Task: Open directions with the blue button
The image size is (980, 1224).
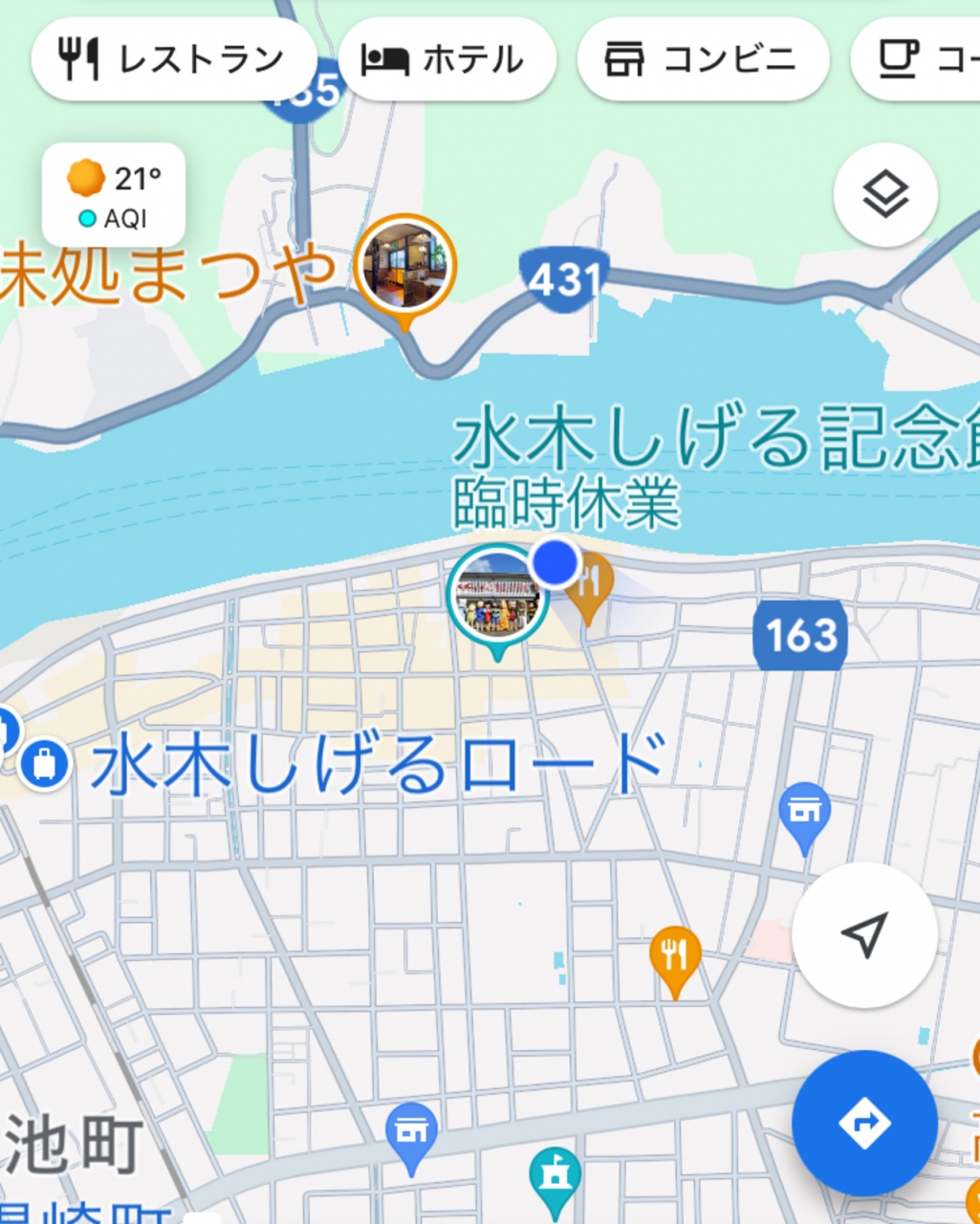Action: click(x=864, y=1123)
